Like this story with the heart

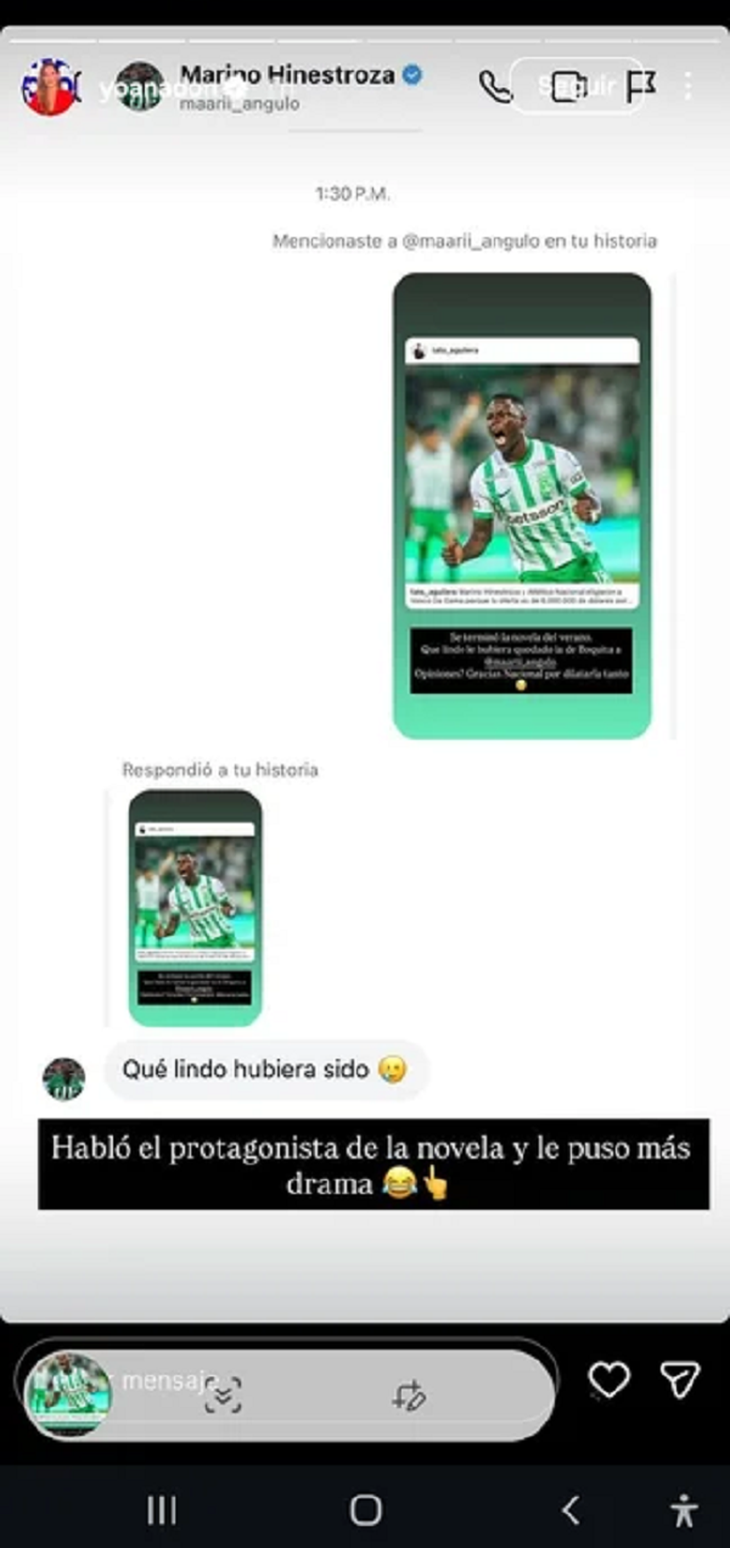point(608,1381)
